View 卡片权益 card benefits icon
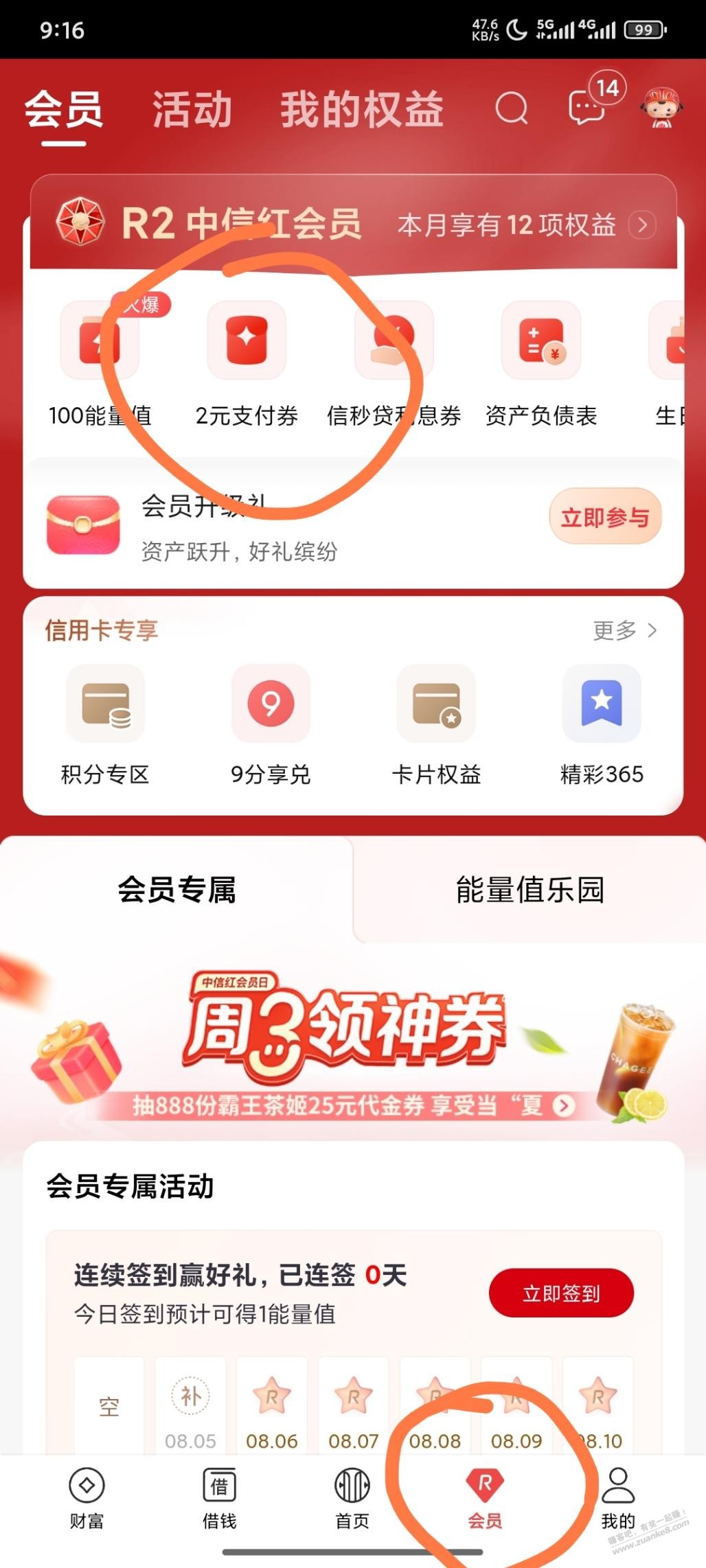This screenshot has width=706, height=1568. click(x=437, y=705)
